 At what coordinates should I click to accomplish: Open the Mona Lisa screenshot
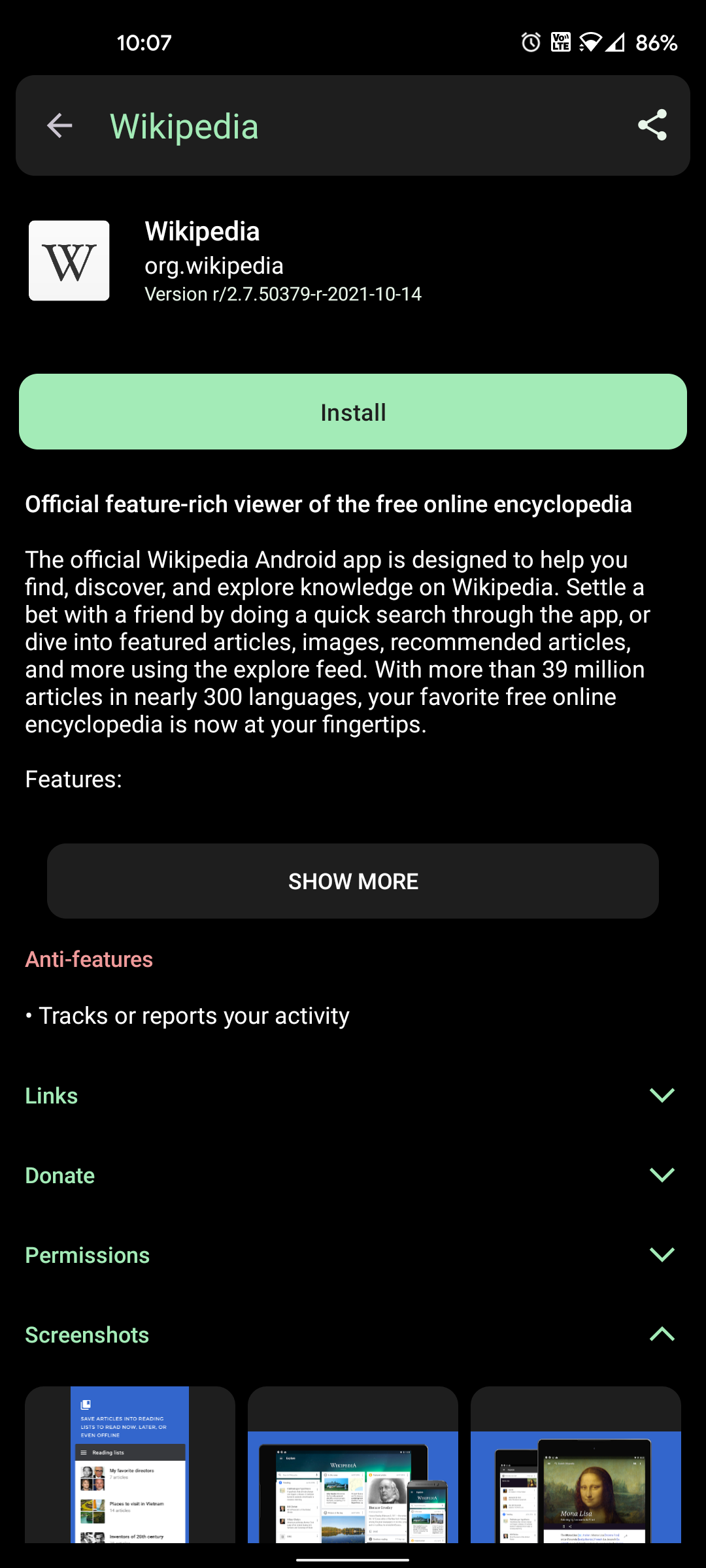(x=576, y=1464)
